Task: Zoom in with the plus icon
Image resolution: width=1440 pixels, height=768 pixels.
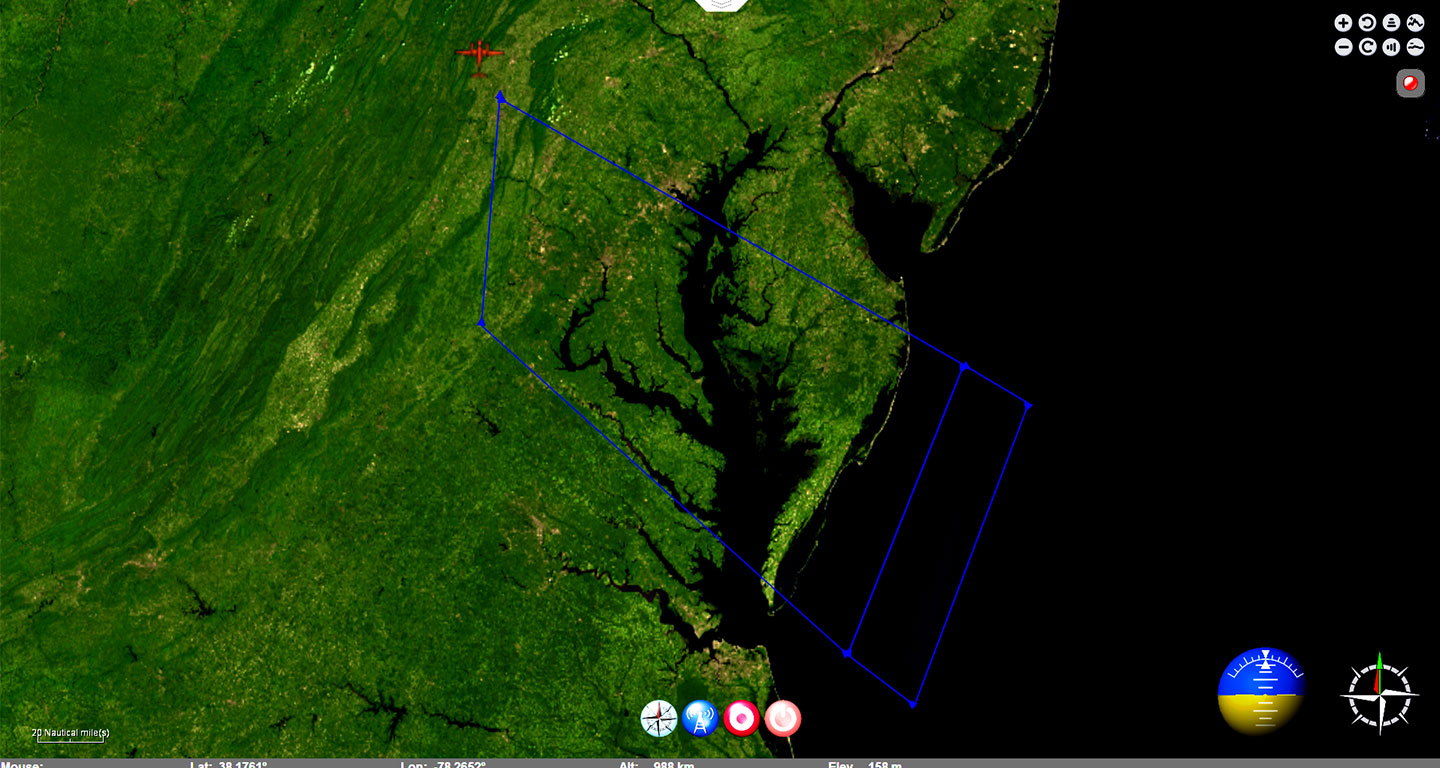Action: click(x=1343, y=23)
